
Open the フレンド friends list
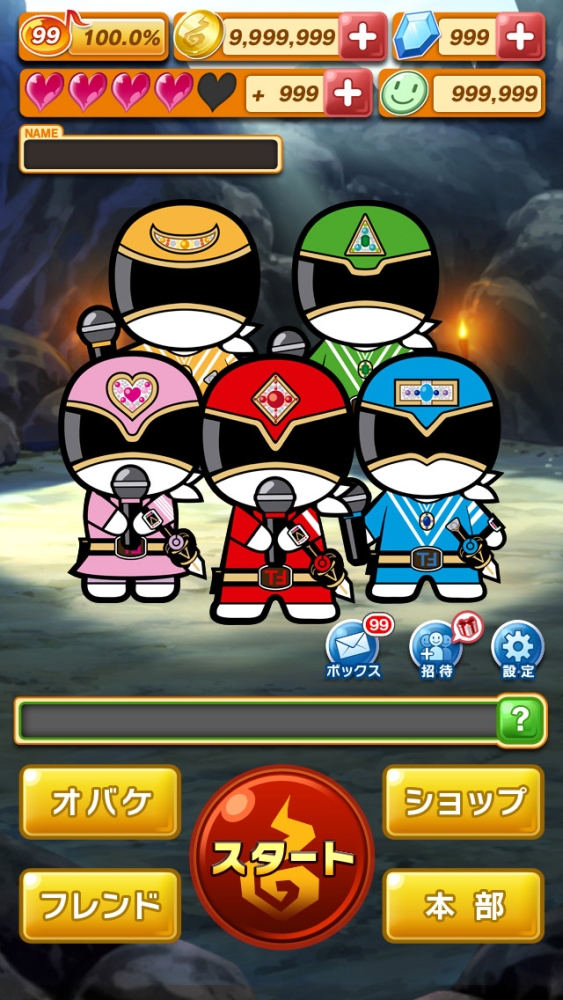tap(100, 906)
